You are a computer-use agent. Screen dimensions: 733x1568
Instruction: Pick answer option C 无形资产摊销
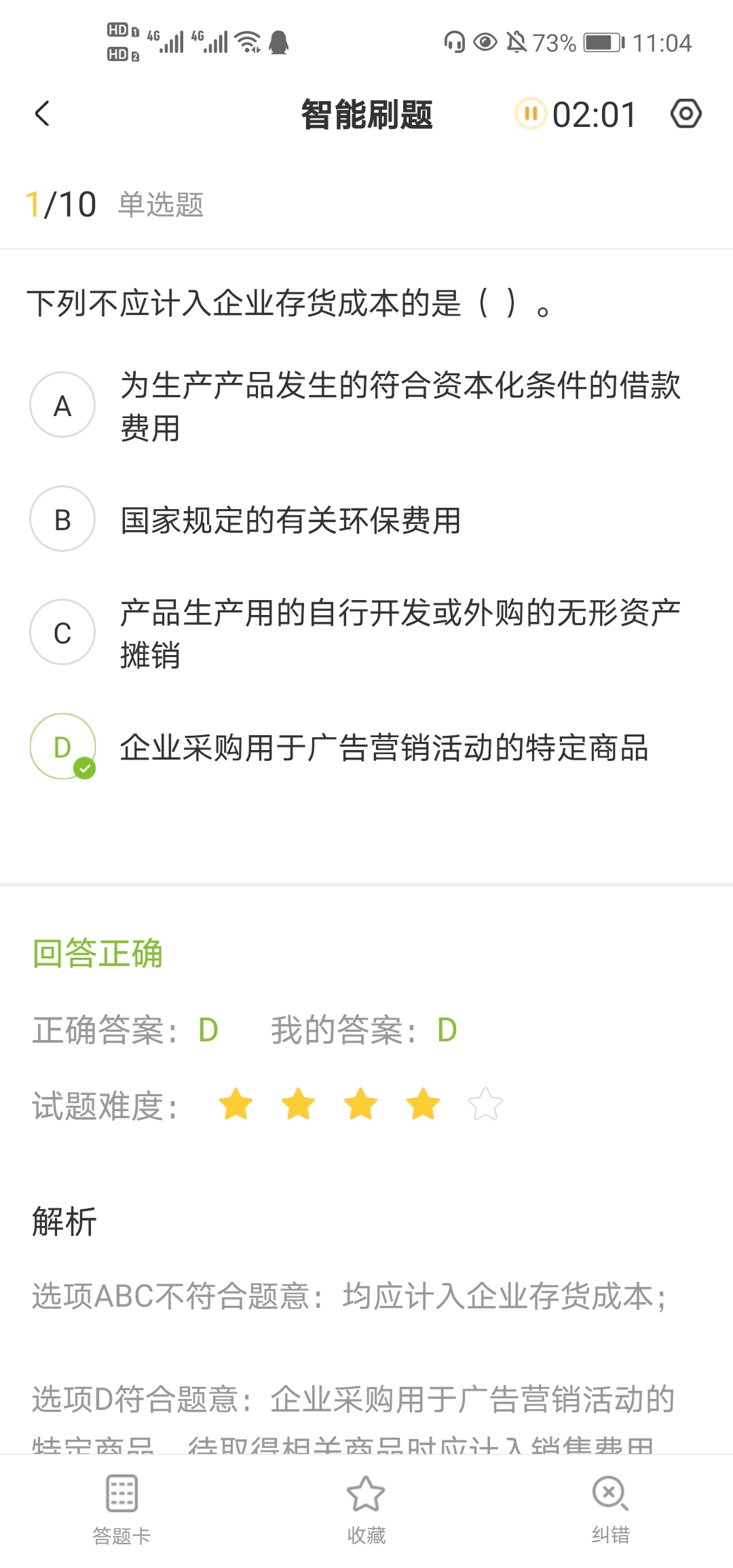pos(62,633)
